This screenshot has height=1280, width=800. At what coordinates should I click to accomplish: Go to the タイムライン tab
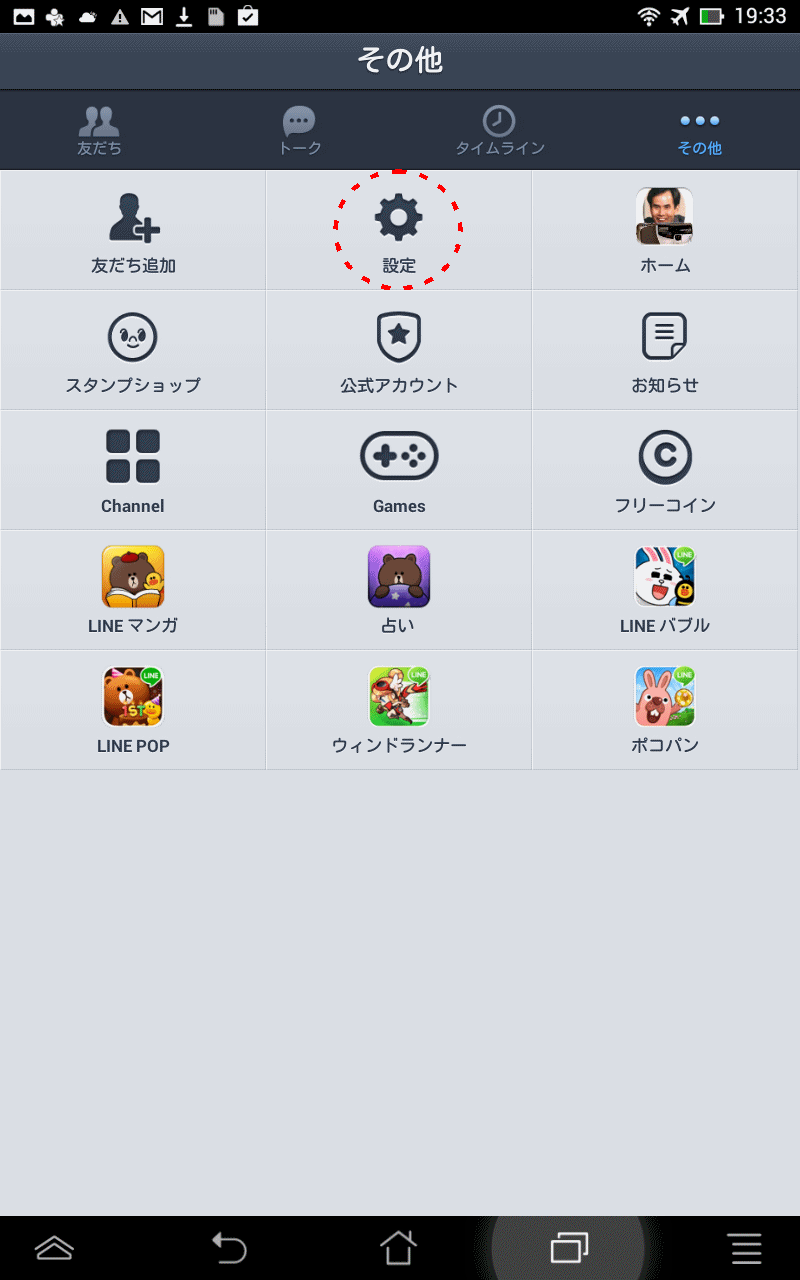499,130
